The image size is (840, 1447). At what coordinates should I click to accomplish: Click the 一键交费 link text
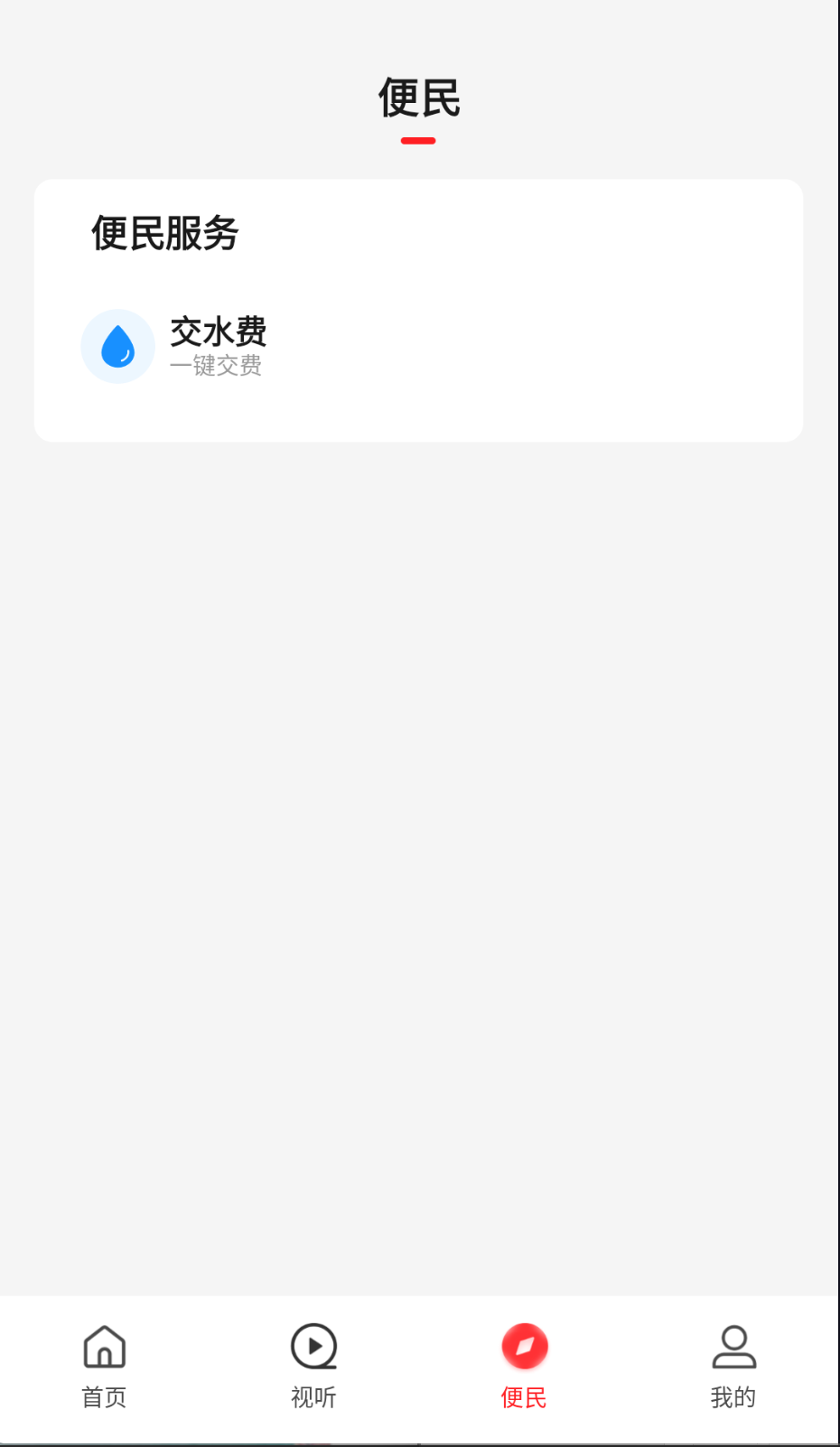[x=217, y=367]
